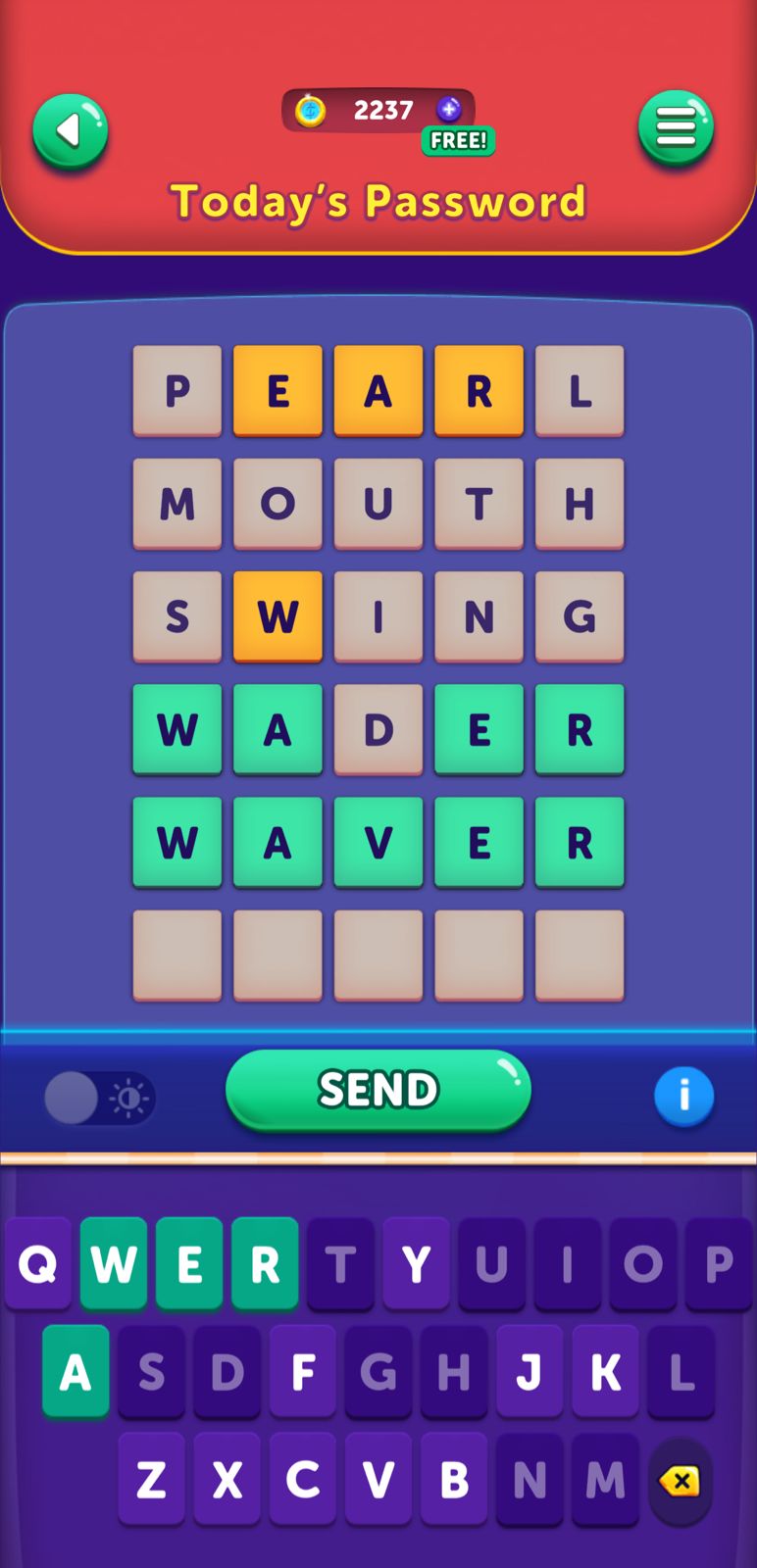Go back with the green arrow button
This screenshot has width=757, height=1568.
tap(70, 131)
